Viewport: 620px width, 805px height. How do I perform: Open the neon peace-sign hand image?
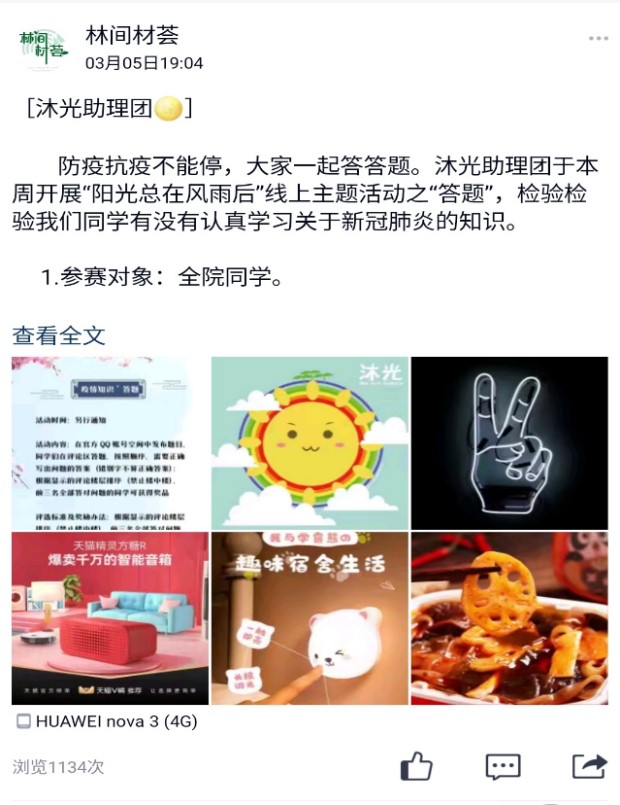[x=509, y=442]
